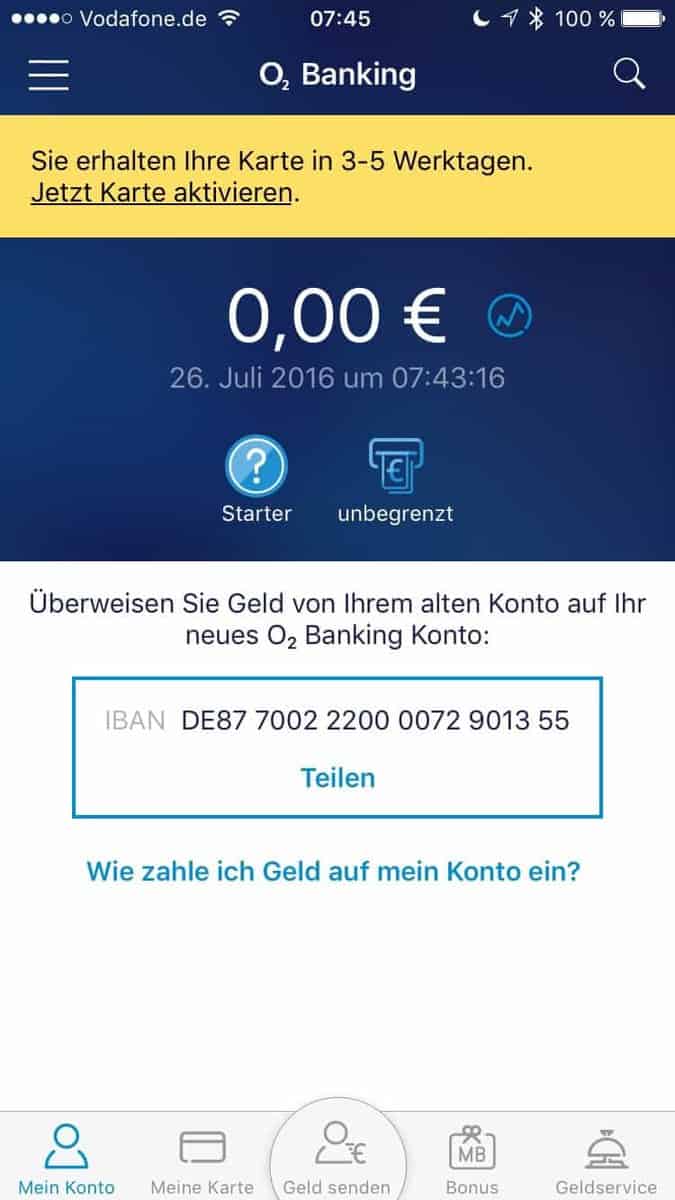
Task: Open the Geldservice tab
Action: [x=606, y=1160]
